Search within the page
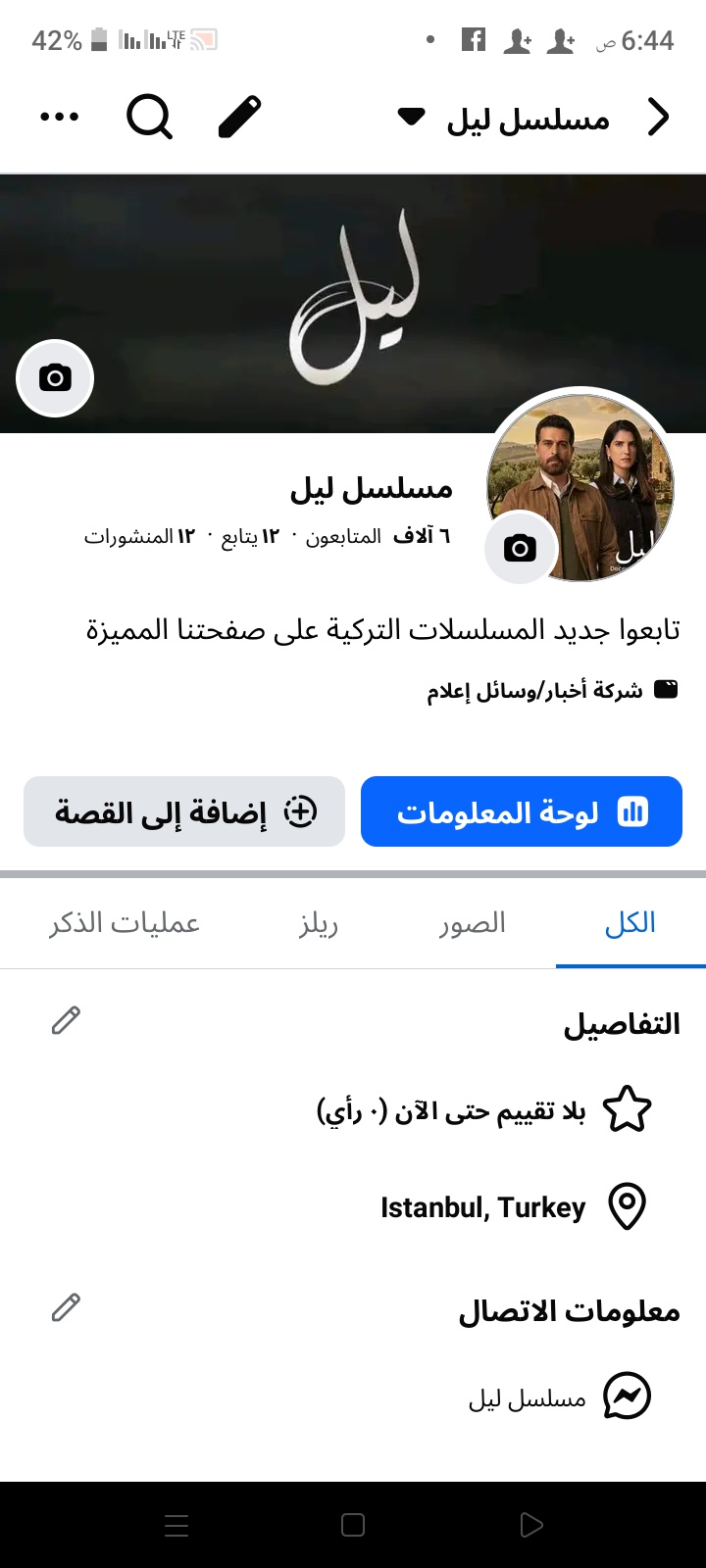This screenshot has height=1568, width=706. pos(149,119)
